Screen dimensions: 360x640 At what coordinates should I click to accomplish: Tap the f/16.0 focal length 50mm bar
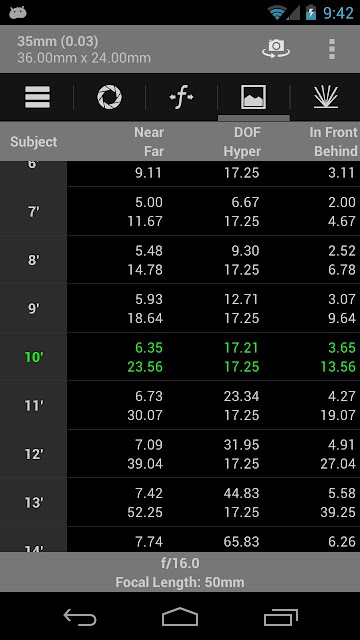coord(180,572)
